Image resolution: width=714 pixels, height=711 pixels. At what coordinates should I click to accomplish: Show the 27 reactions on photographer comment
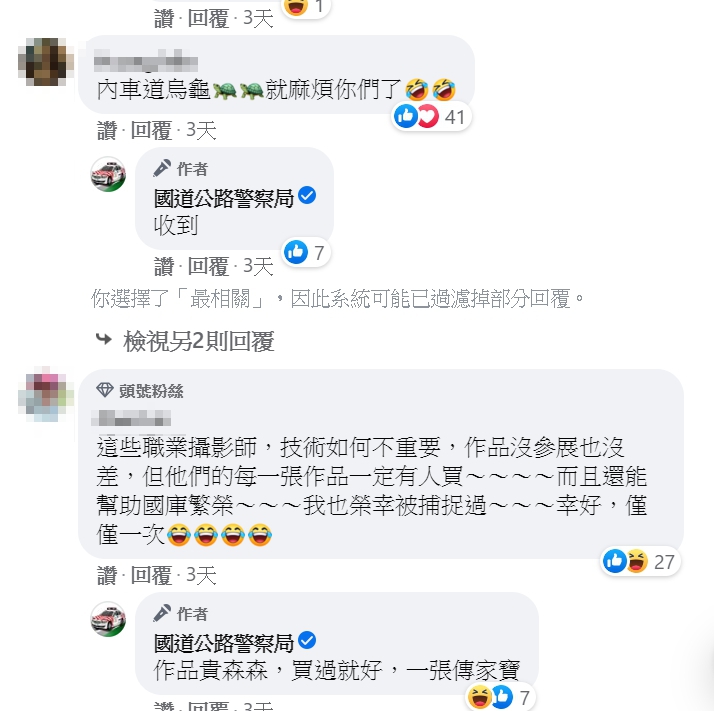pyautogui.click(x=640, y=562)
